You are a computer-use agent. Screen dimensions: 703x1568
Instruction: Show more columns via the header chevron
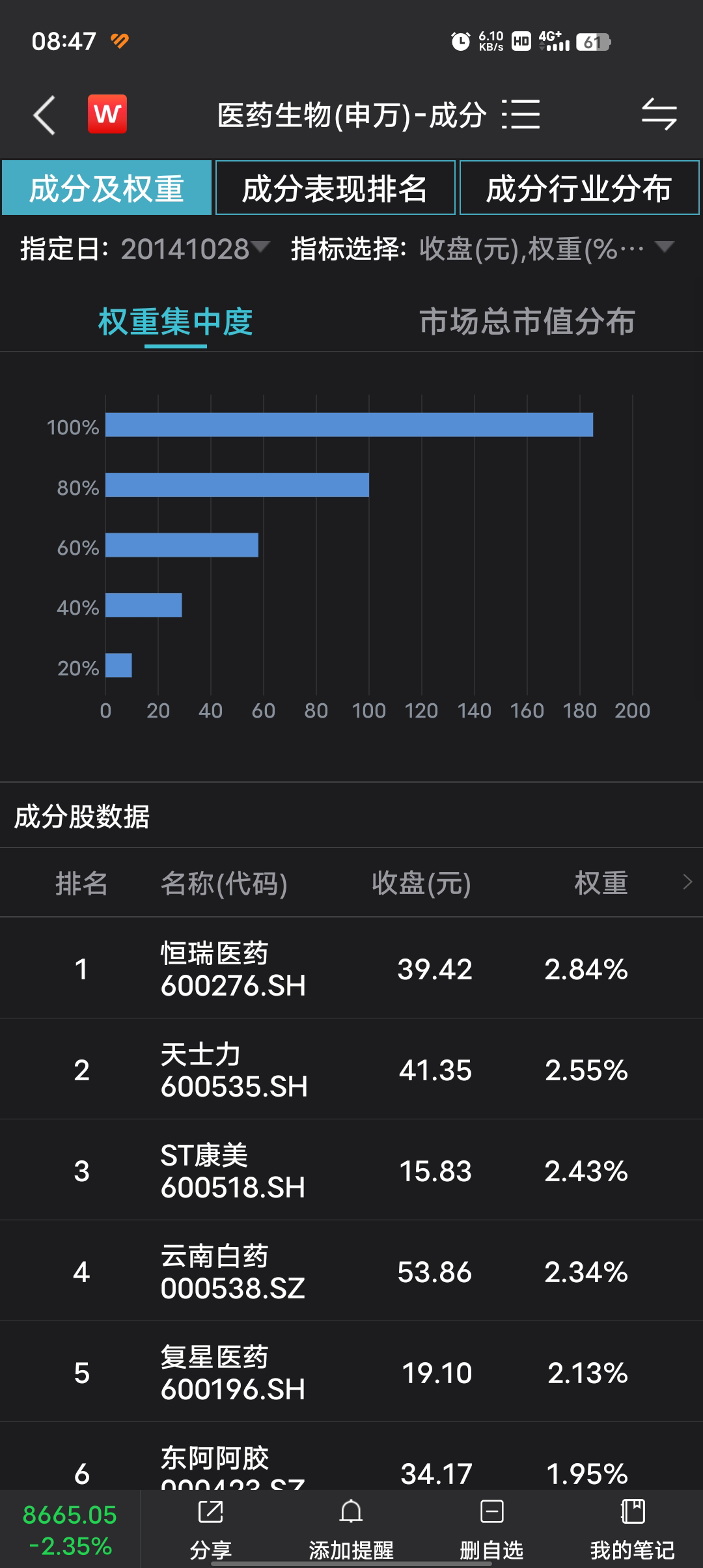click(x=687, y=882)
